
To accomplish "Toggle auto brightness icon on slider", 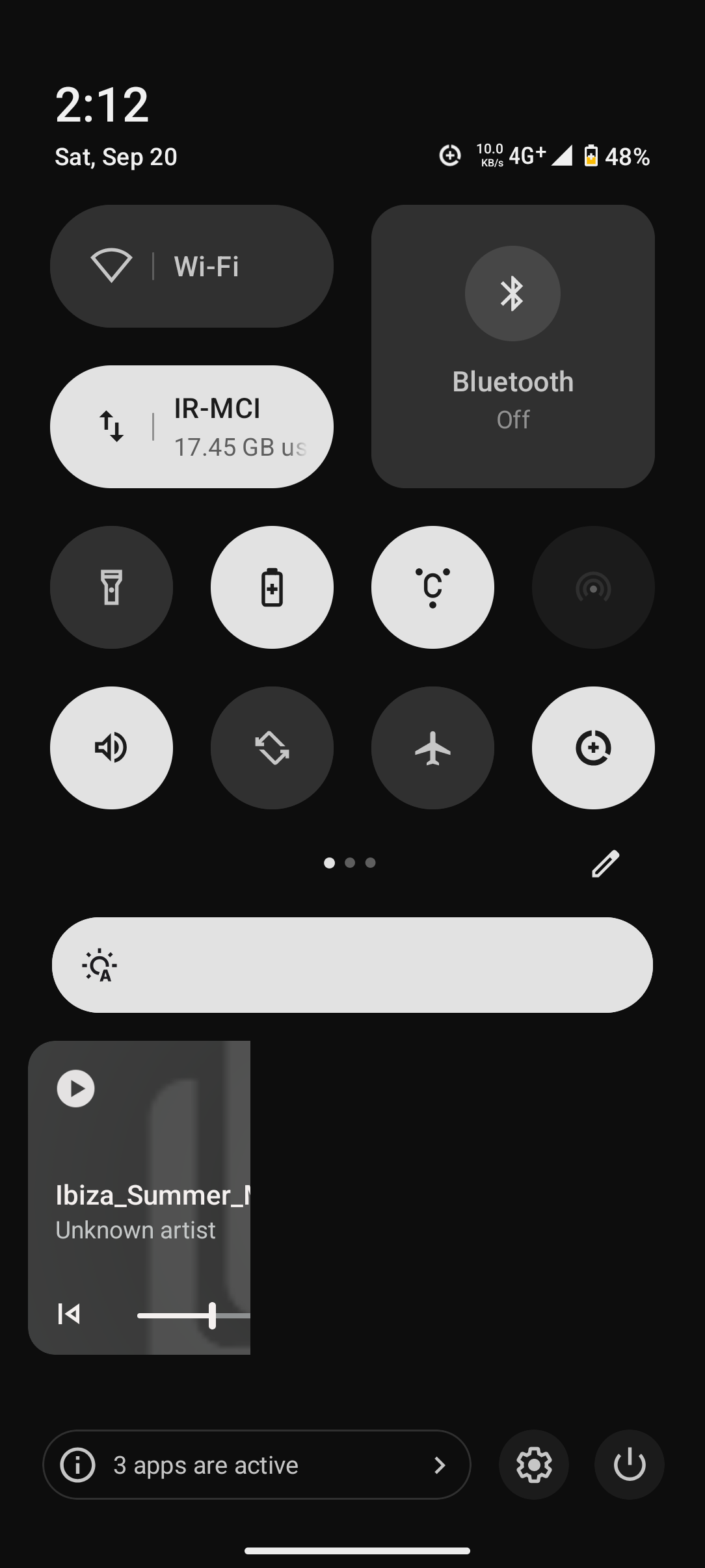I will coord(100,965).
